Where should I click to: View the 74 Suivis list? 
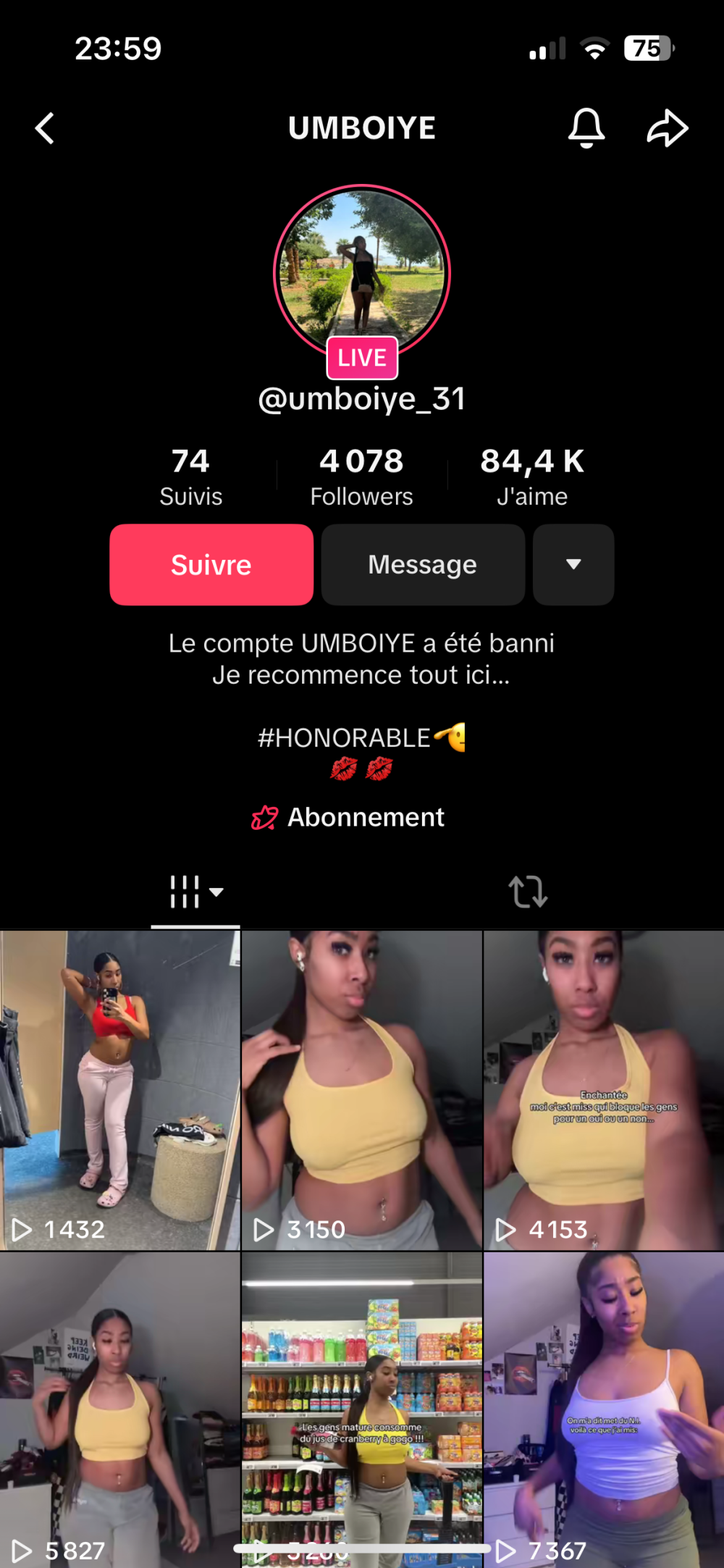tap(190, 476)
